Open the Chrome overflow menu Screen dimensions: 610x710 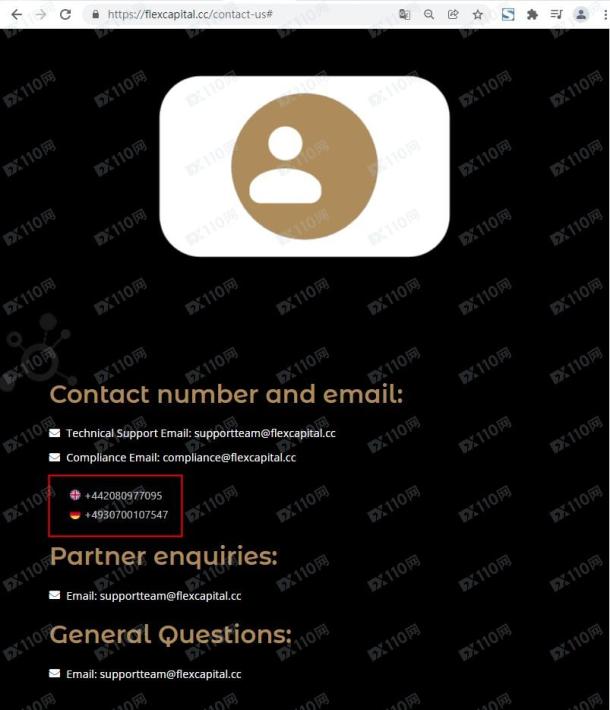click(x=602, y=15)
